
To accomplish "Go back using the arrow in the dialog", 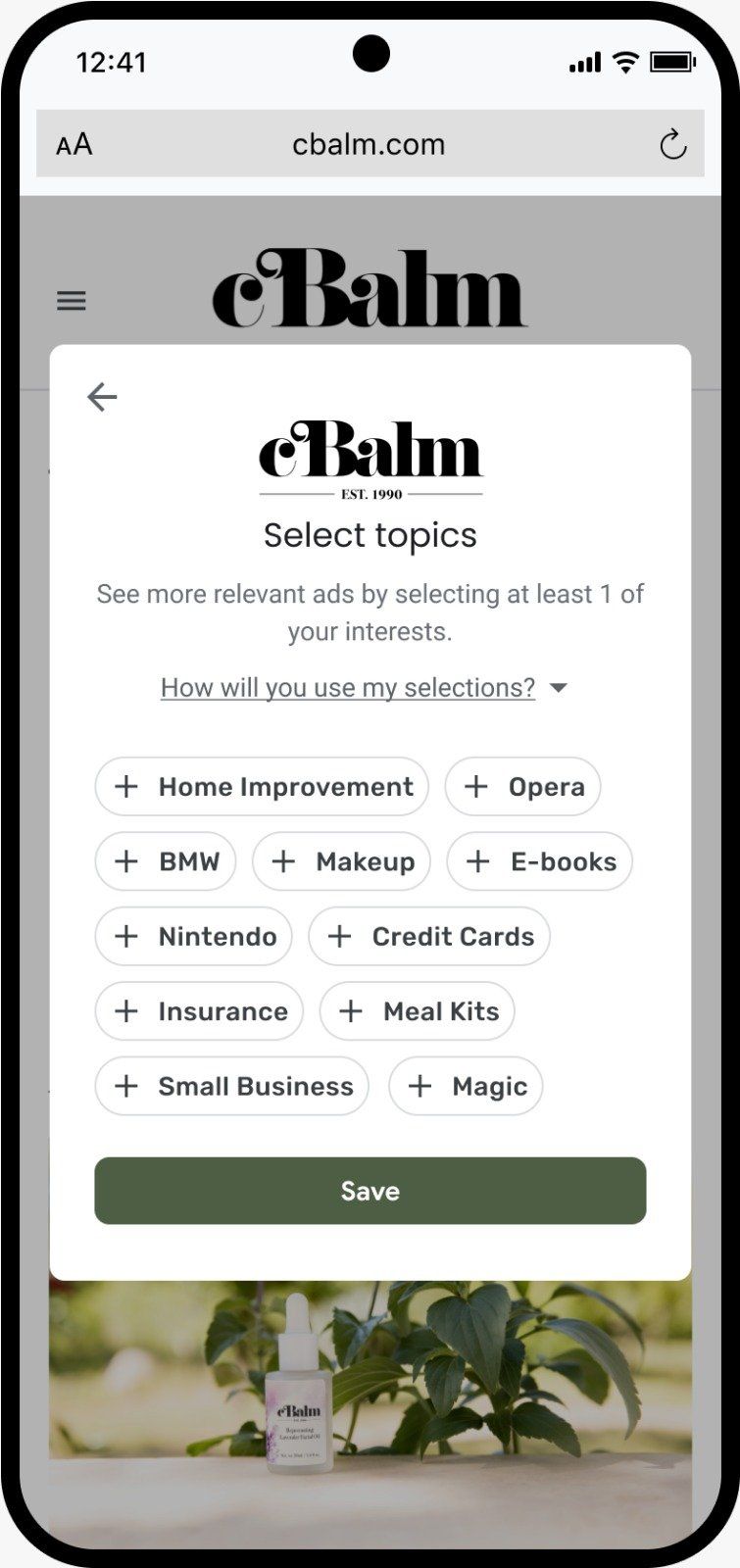I will [x=102, y=397].
